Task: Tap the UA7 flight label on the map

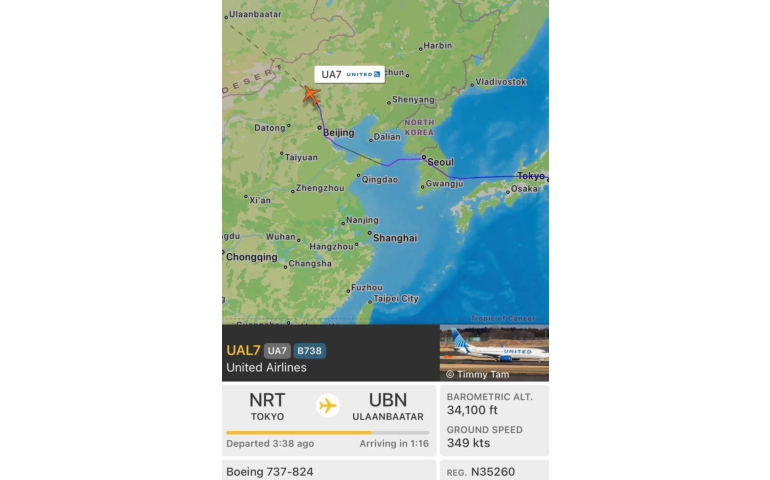Action: pos(349,74)
